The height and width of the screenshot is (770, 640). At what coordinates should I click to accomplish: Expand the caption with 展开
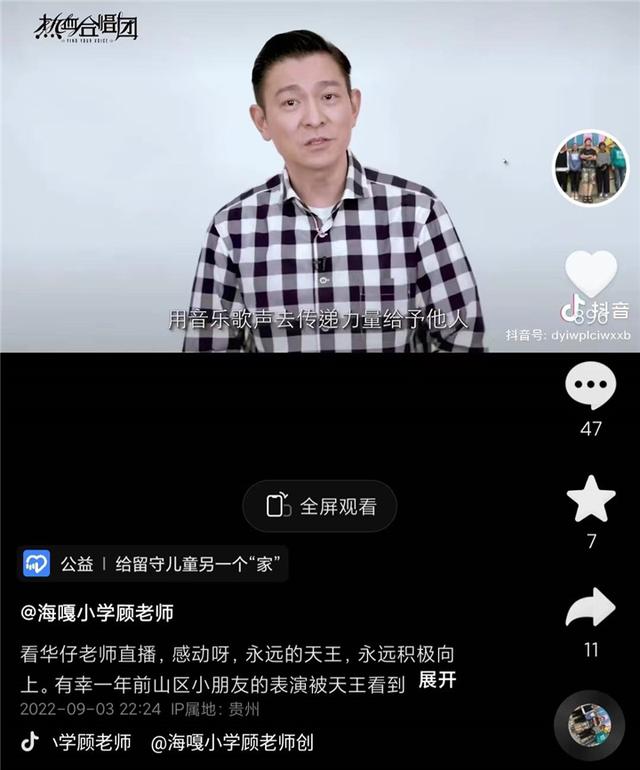[437, 680]
